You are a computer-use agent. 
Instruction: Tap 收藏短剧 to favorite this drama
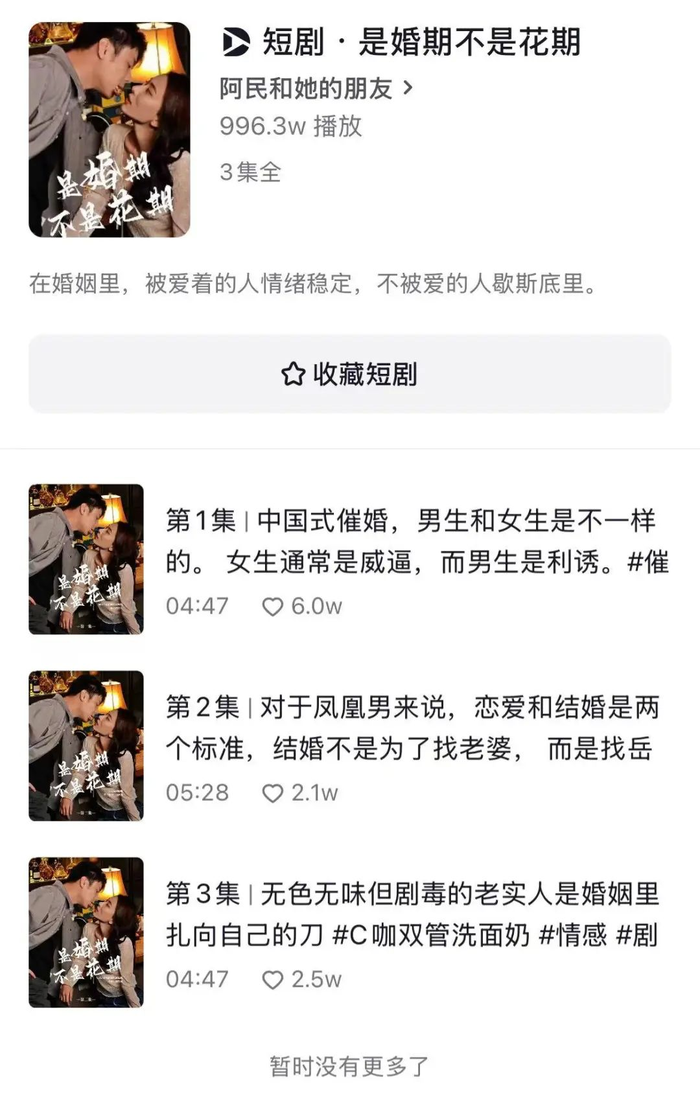(x=349, y=374)
